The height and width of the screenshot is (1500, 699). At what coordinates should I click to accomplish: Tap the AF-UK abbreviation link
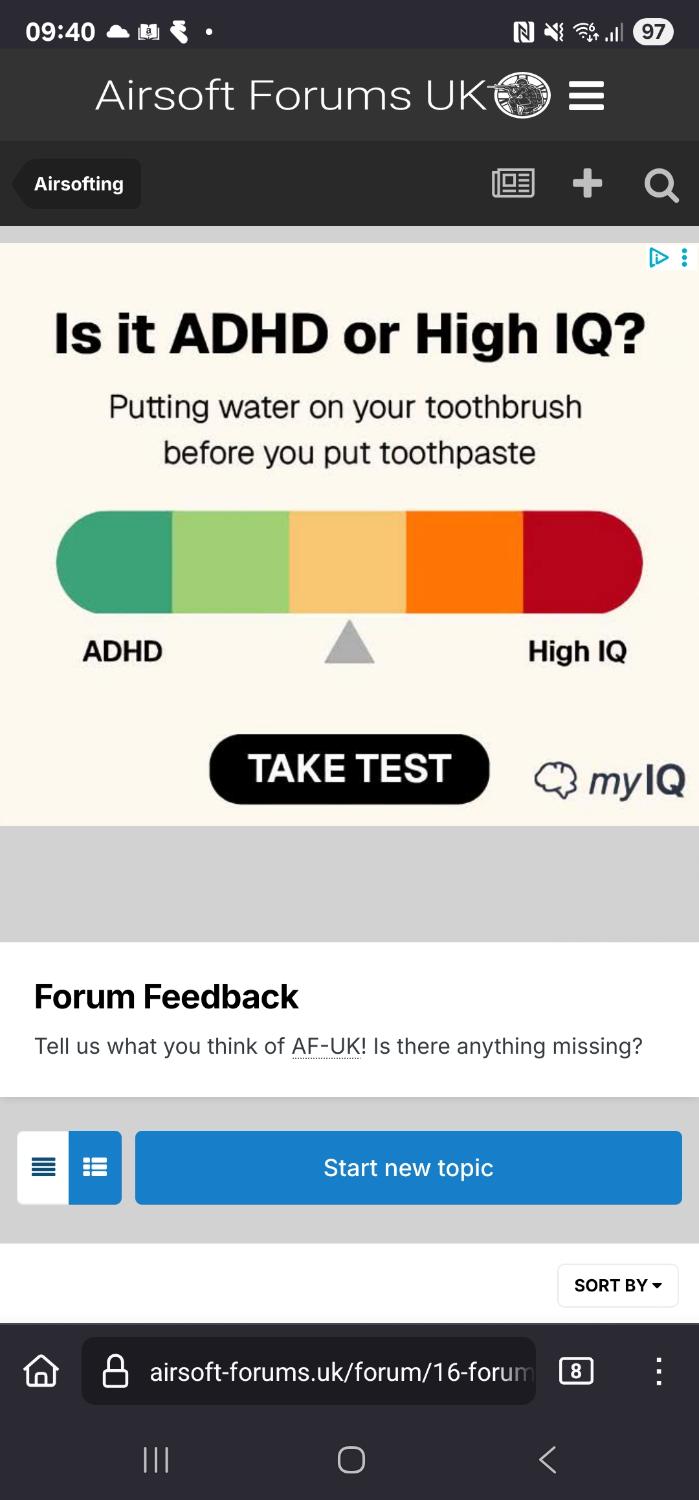(325, 1046)
